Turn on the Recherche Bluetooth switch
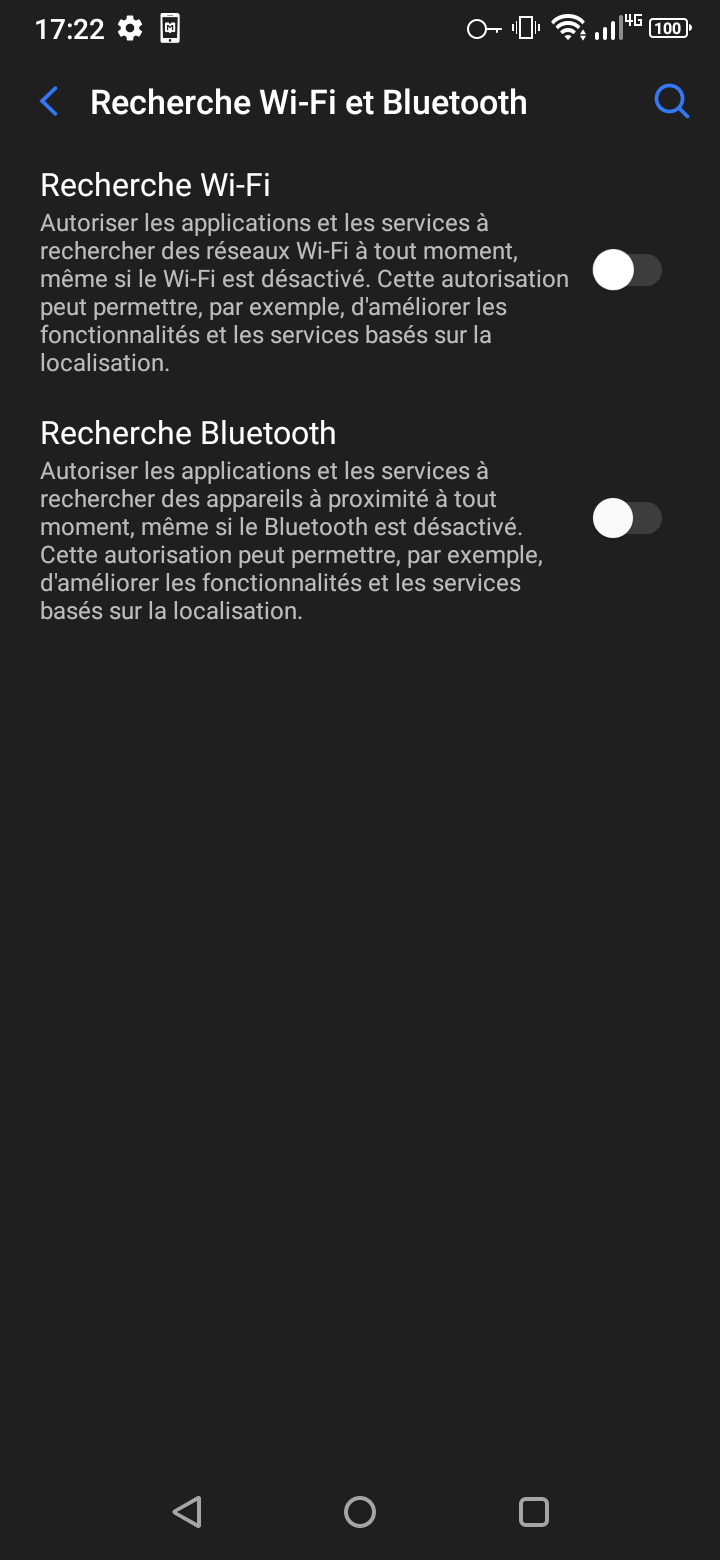 click(x=627, y=518)
